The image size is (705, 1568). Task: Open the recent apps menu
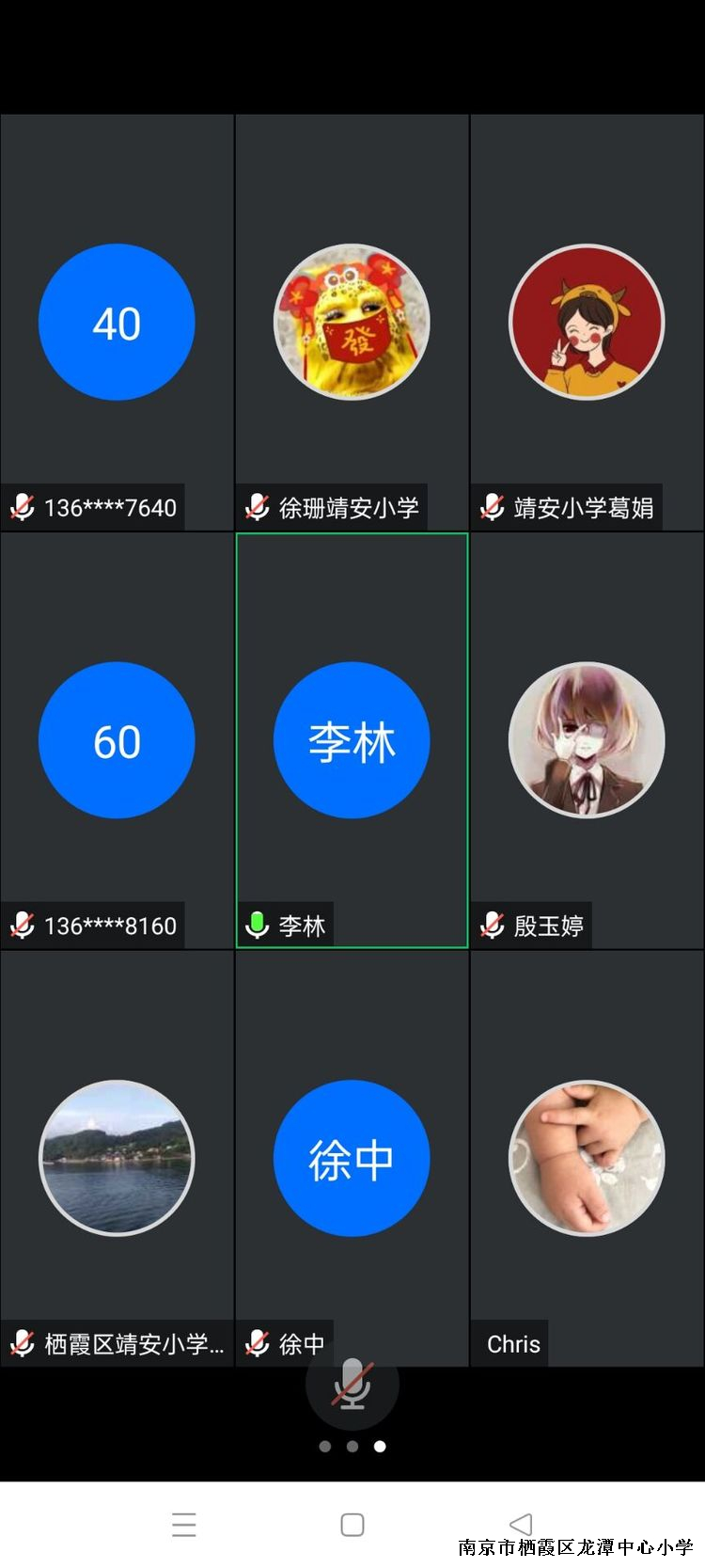[184, 1525]
